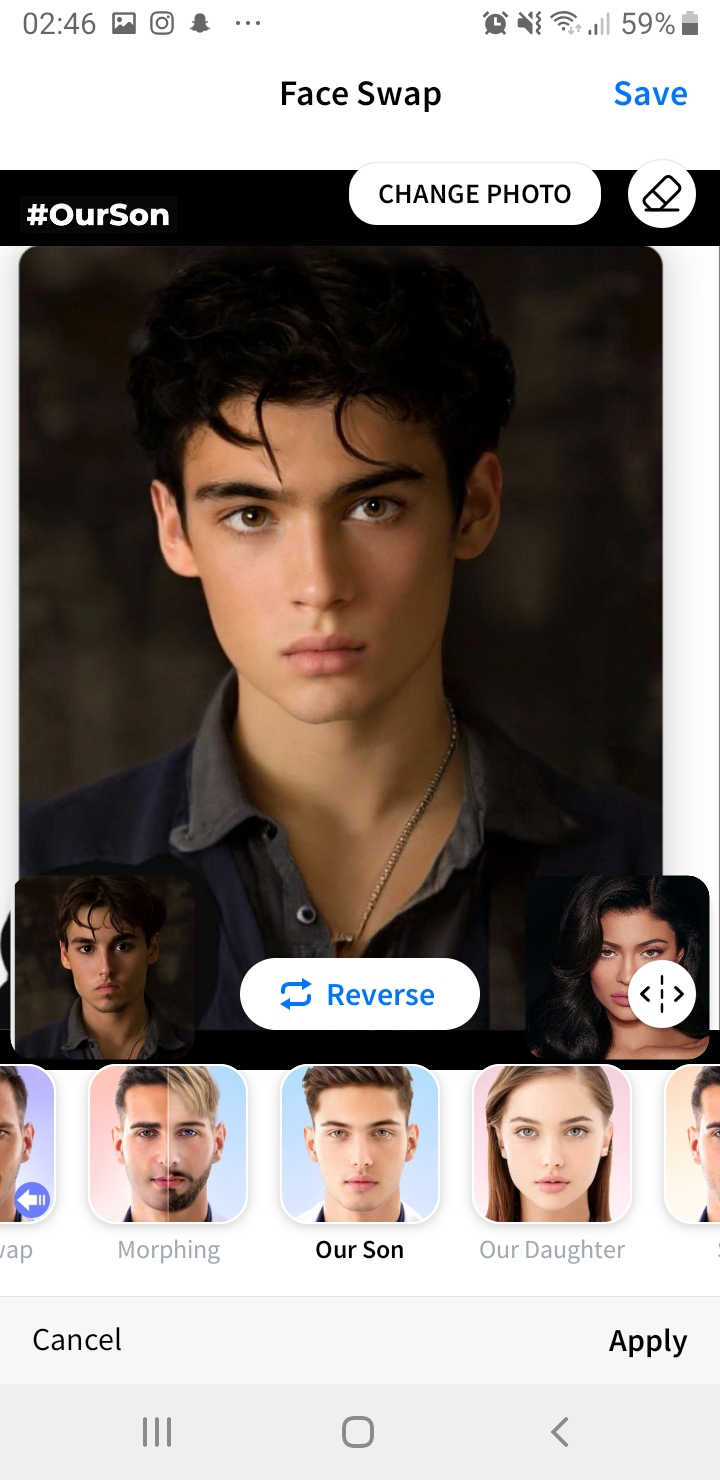720x1480 pixels.
Task: Select the Morphing effect
Action: pos(168,1144)
